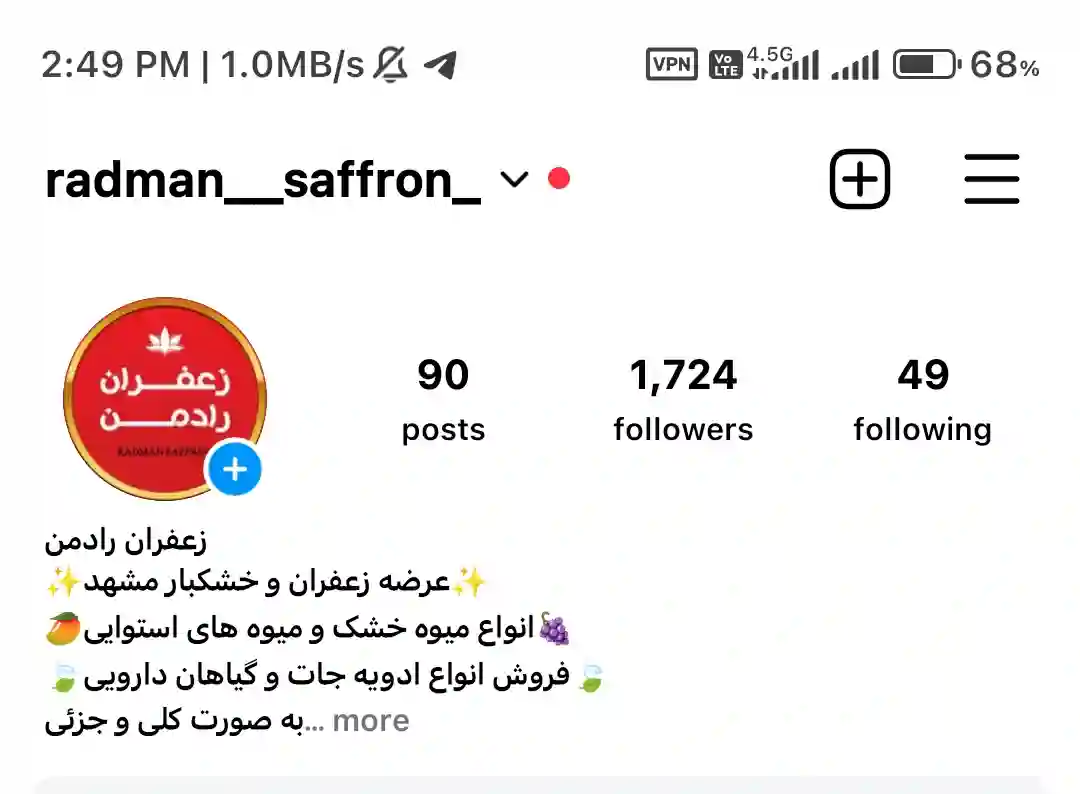Image resolution: width=1080 pixels, height=794 pixels.
Task: Add a story via the profile picture plus badge
Action: click(x=234, y=468)
